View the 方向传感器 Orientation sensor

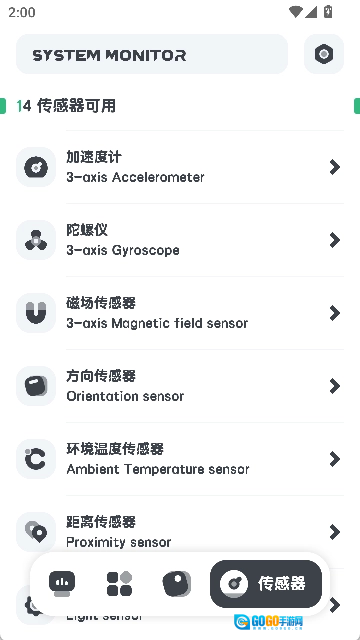coord(180,386)
